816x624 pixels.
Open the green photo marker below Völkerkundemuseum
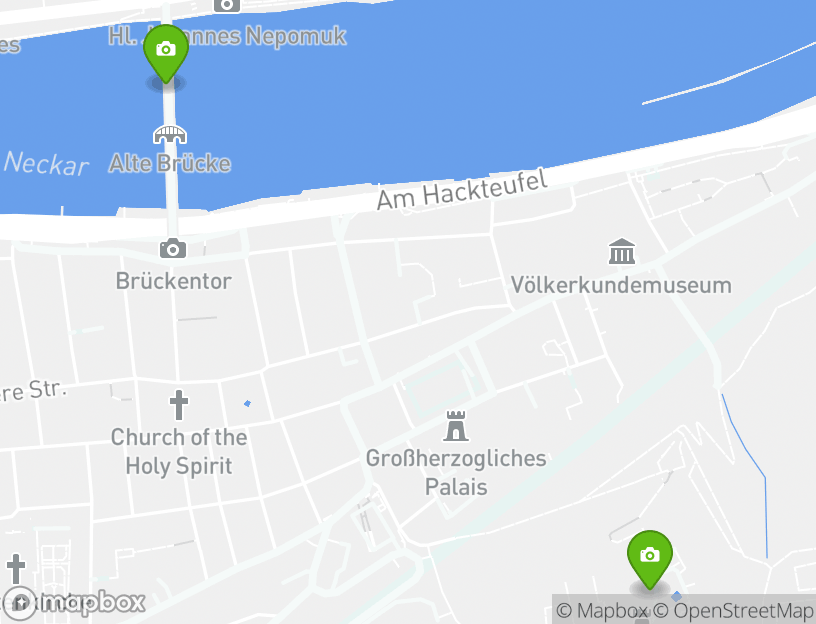click(x=650, y=556)
